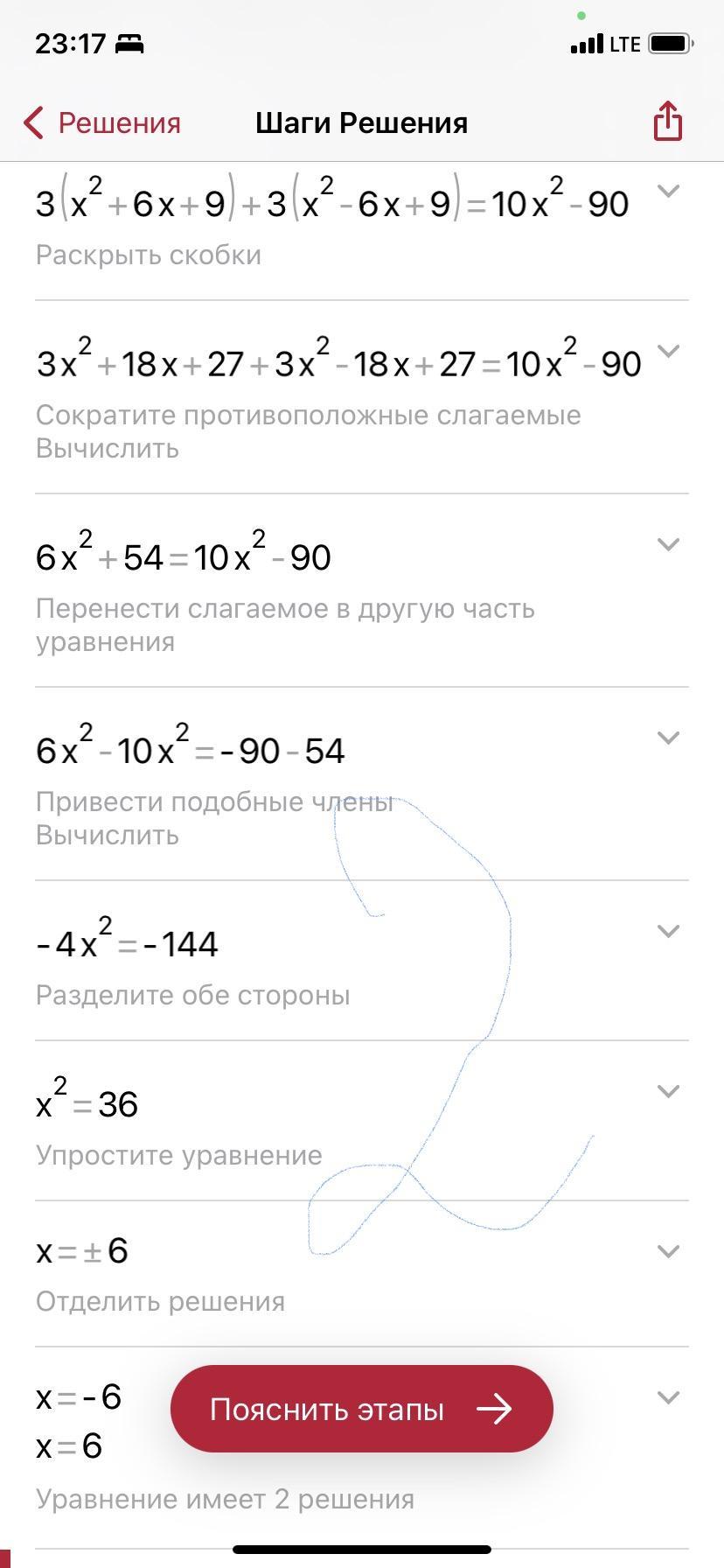Expand the Отделить решения step
Screen dimensions: 724x1568
pos(668,1251)
